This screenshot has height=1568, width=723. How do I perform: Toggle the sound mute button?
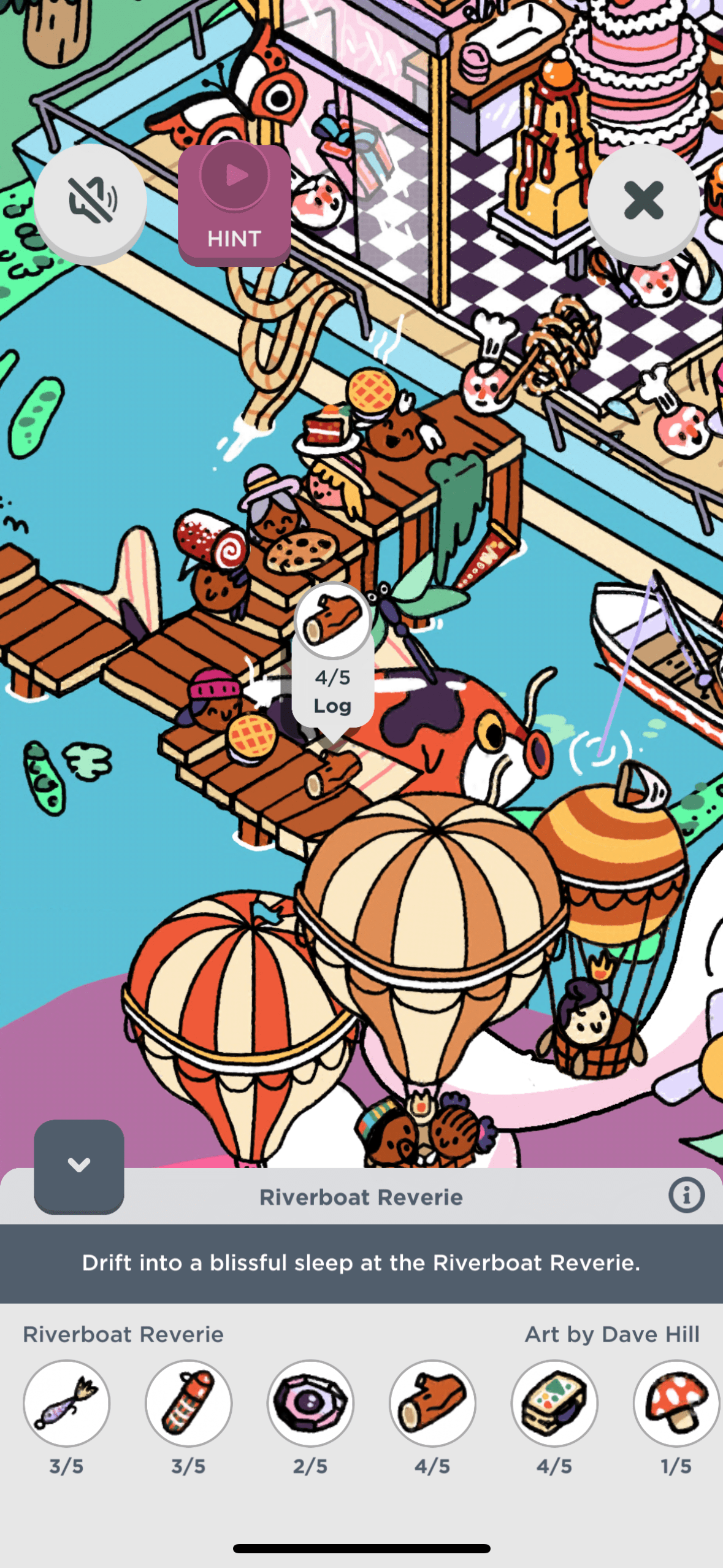(x=90, y=201)
